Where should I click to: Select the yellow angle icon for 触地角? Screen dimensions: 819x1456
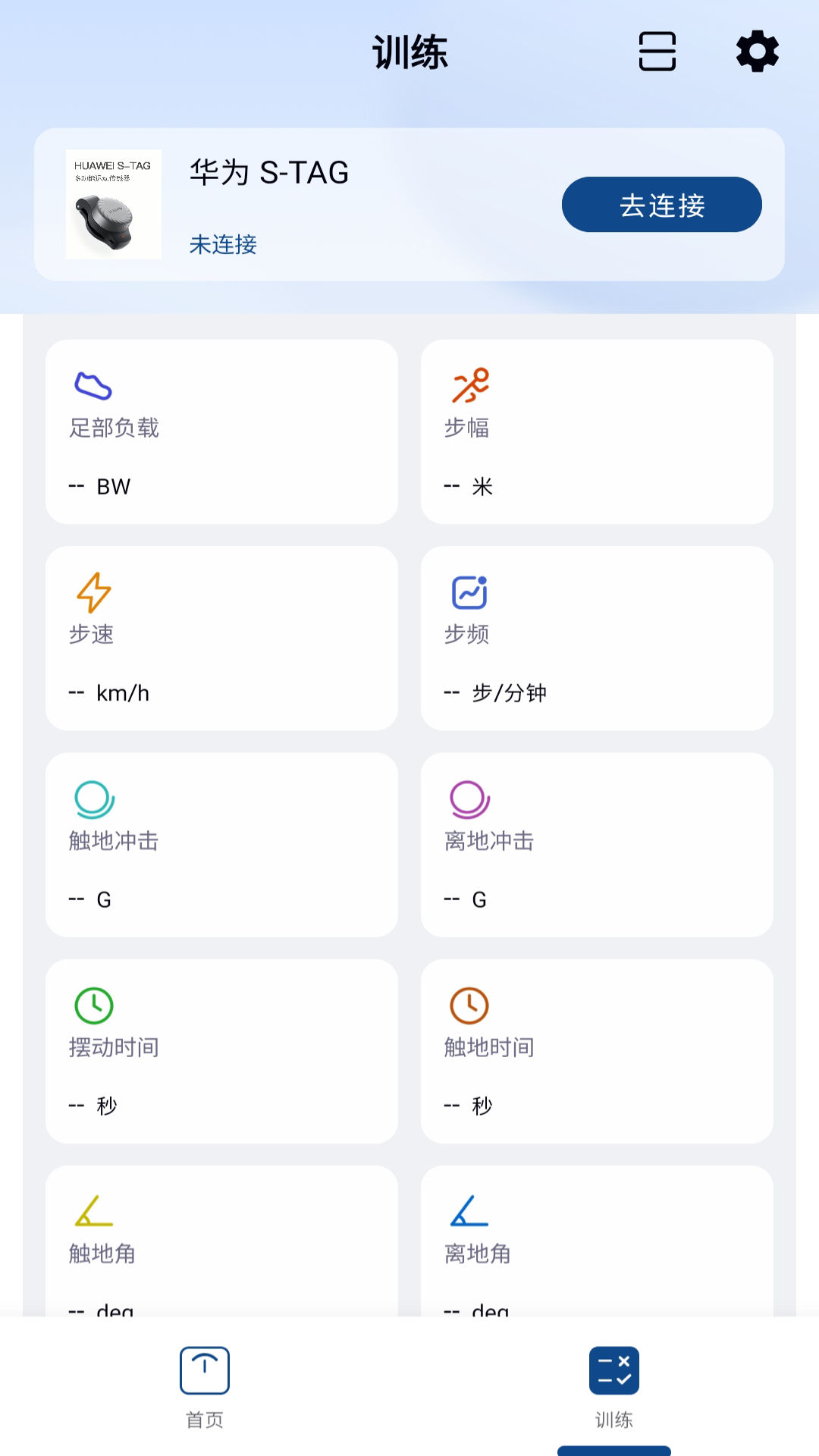click(x=93, y=1213)
